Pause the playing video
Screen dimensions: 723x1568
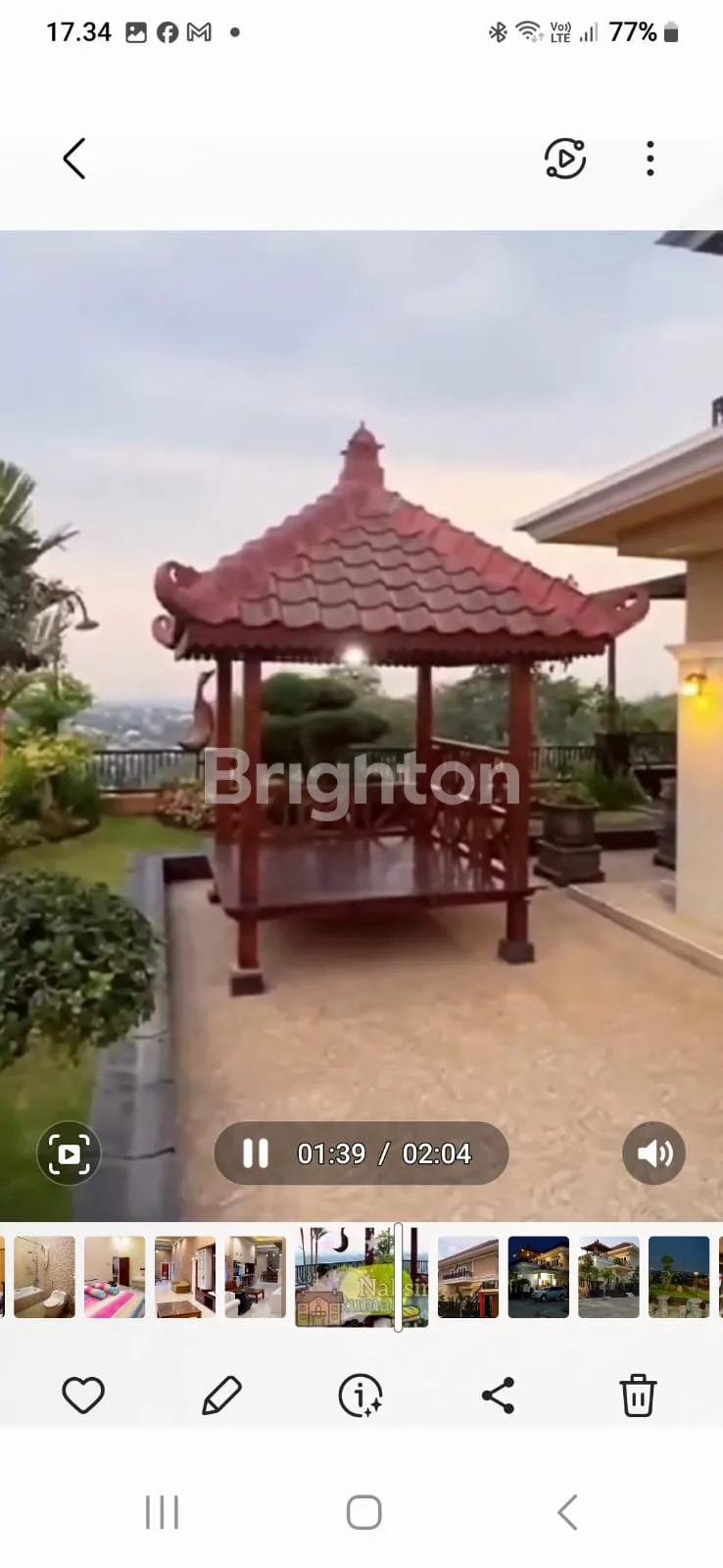point(256,1153)
